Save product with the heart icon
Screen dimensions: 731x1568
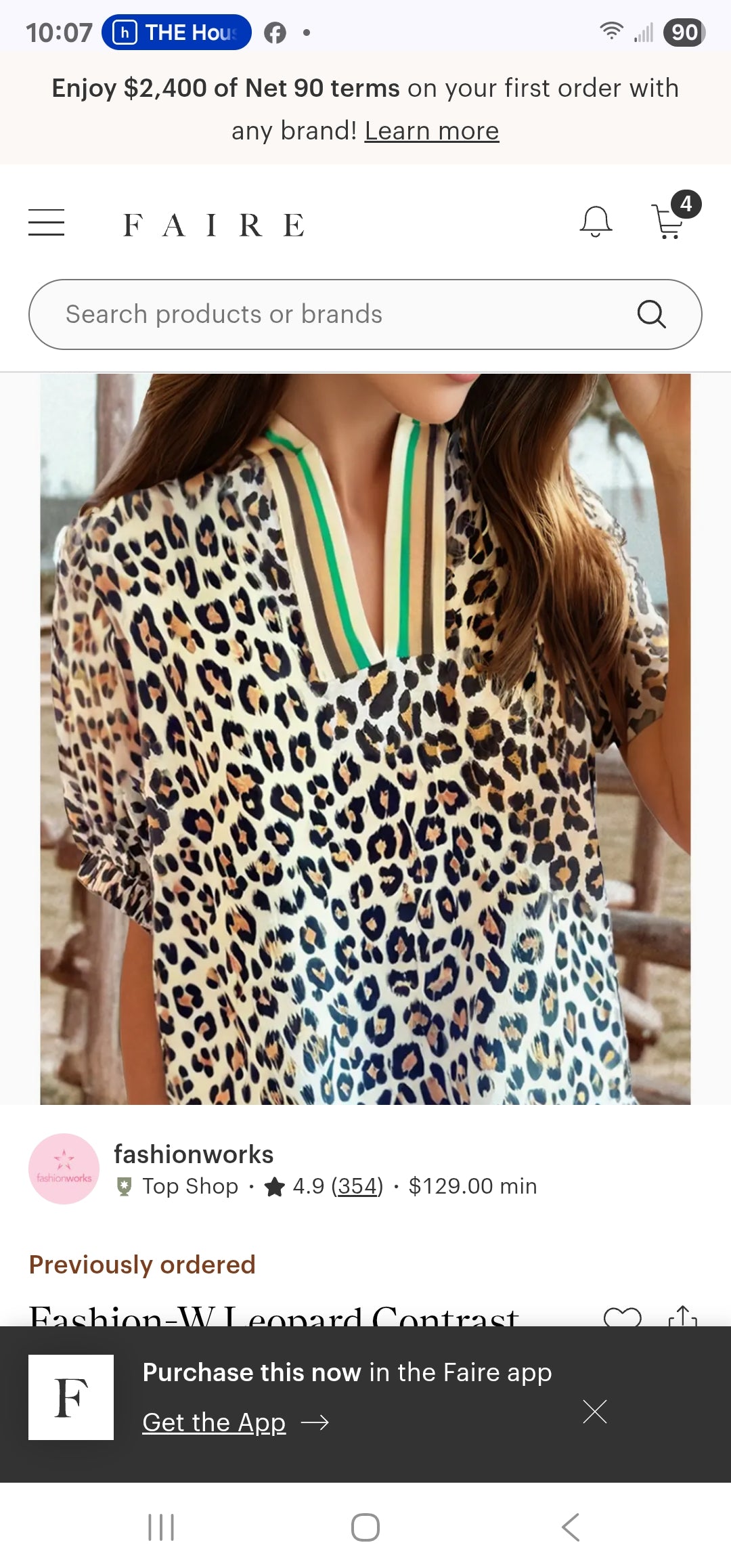coord(622,1315)
